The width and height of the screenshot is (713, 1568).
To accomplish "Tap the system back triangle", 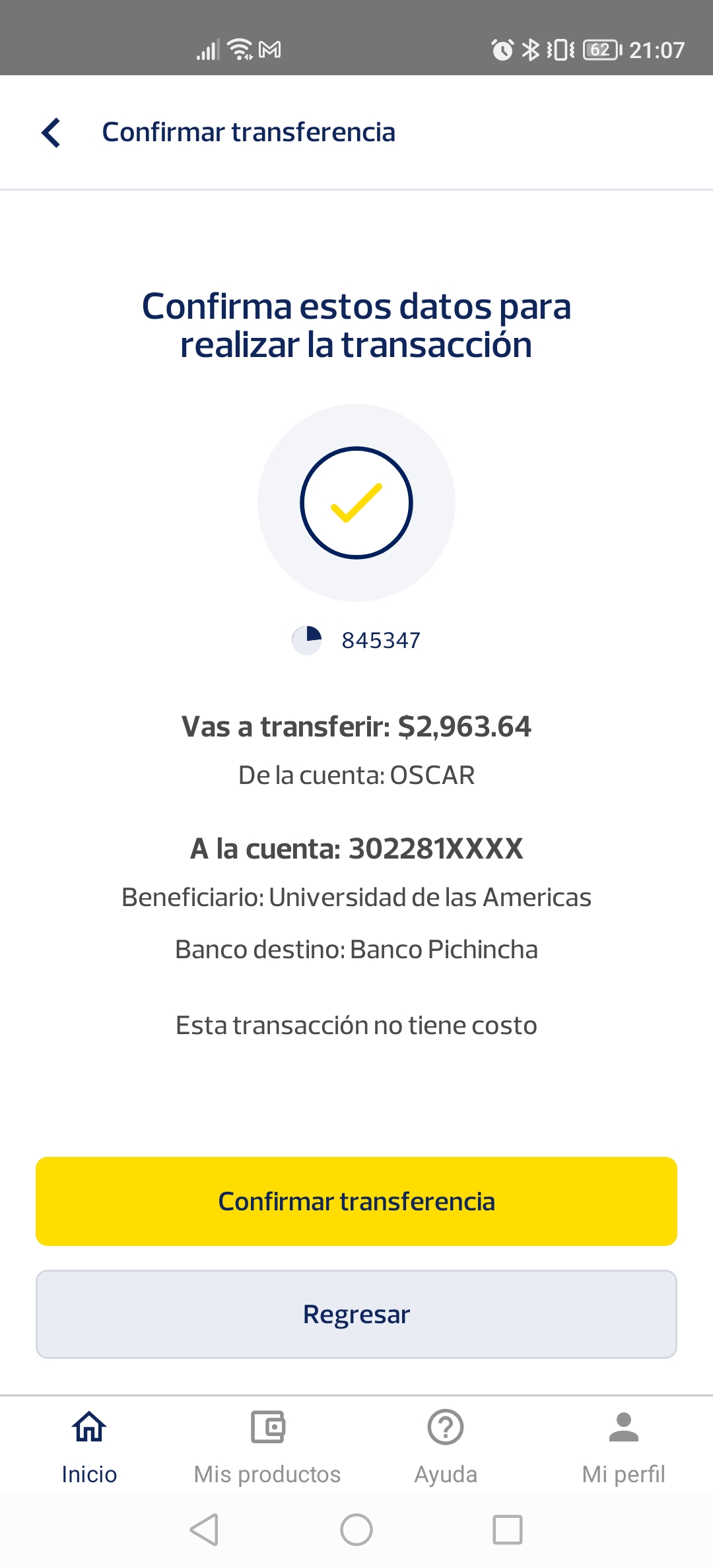I will pyautogui.click(x=205, y=1529).
